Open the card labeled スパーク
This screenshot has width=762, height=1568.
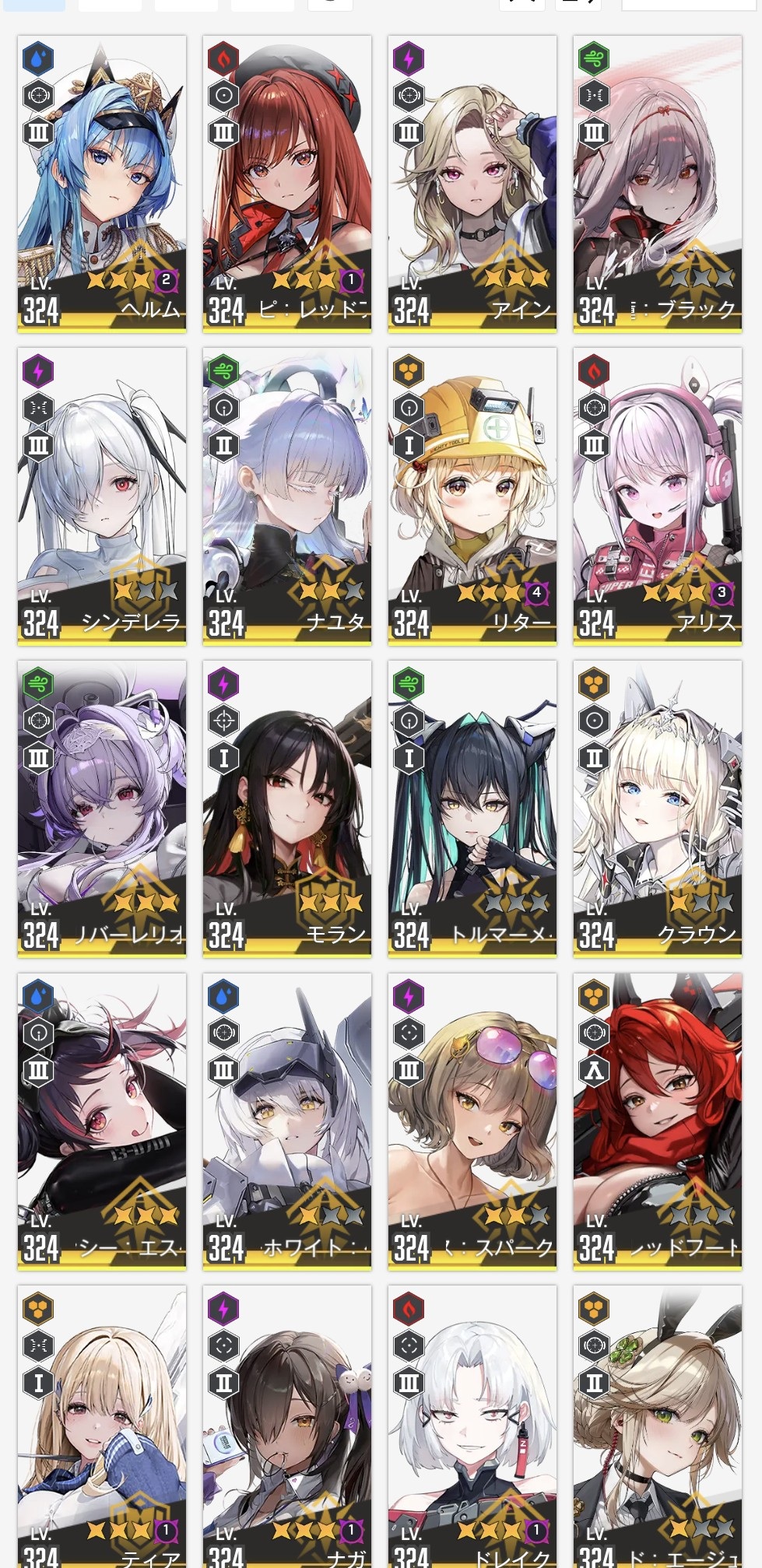(472, 1121)
